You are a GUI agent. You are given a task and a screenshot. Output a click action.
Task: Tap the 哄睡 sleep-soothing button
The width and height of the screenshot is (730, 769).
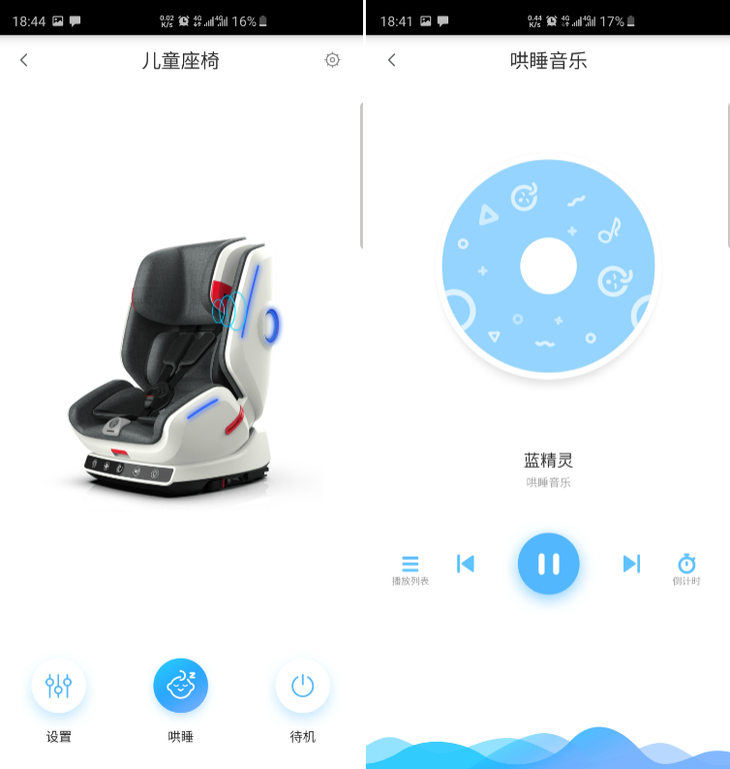click(181, 686)
